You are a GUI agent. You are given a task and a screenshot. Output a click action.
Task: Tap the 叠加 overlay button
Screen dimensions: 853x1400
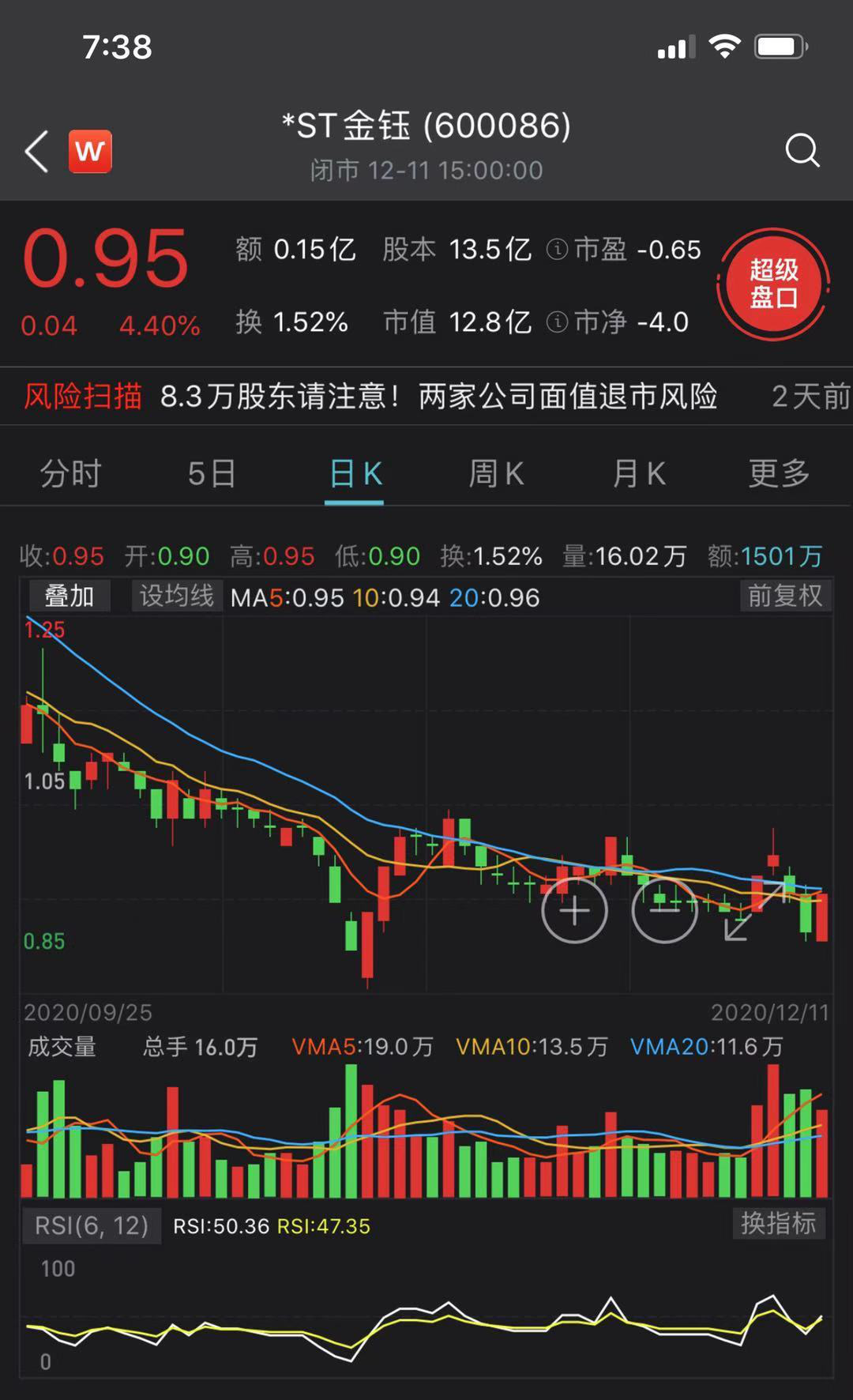[x=69, y=597]
